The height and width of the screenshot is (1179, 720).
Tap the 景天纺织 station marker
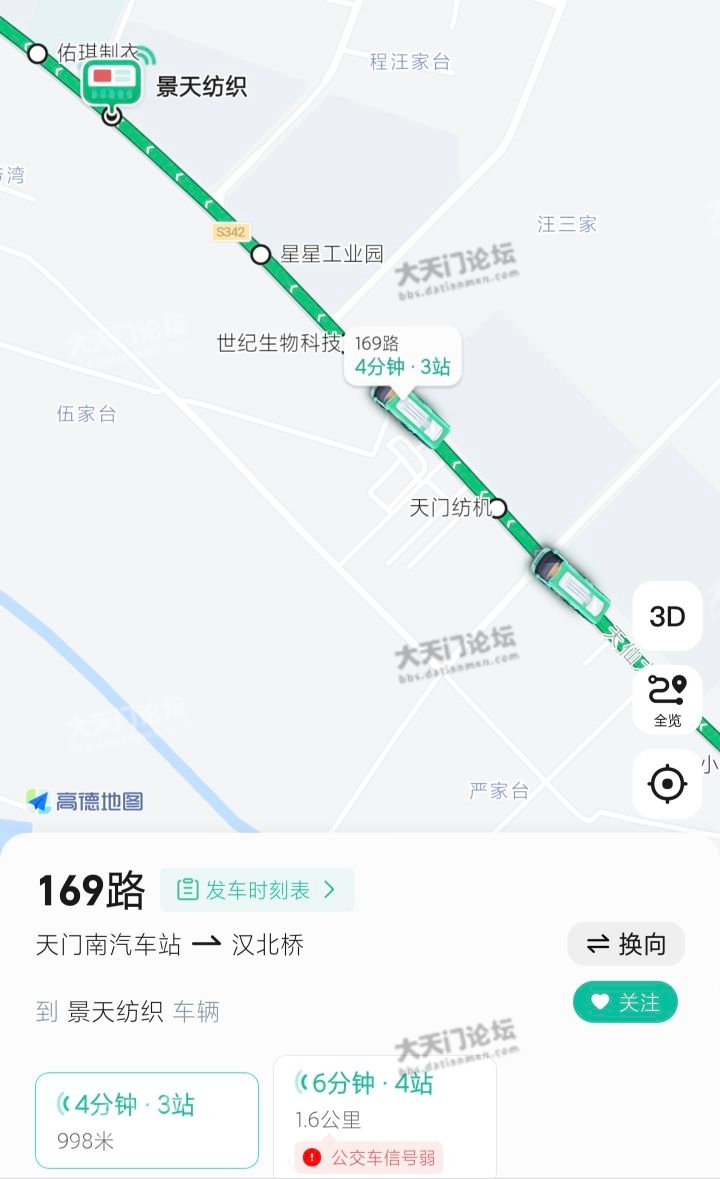tap(113, 85)
